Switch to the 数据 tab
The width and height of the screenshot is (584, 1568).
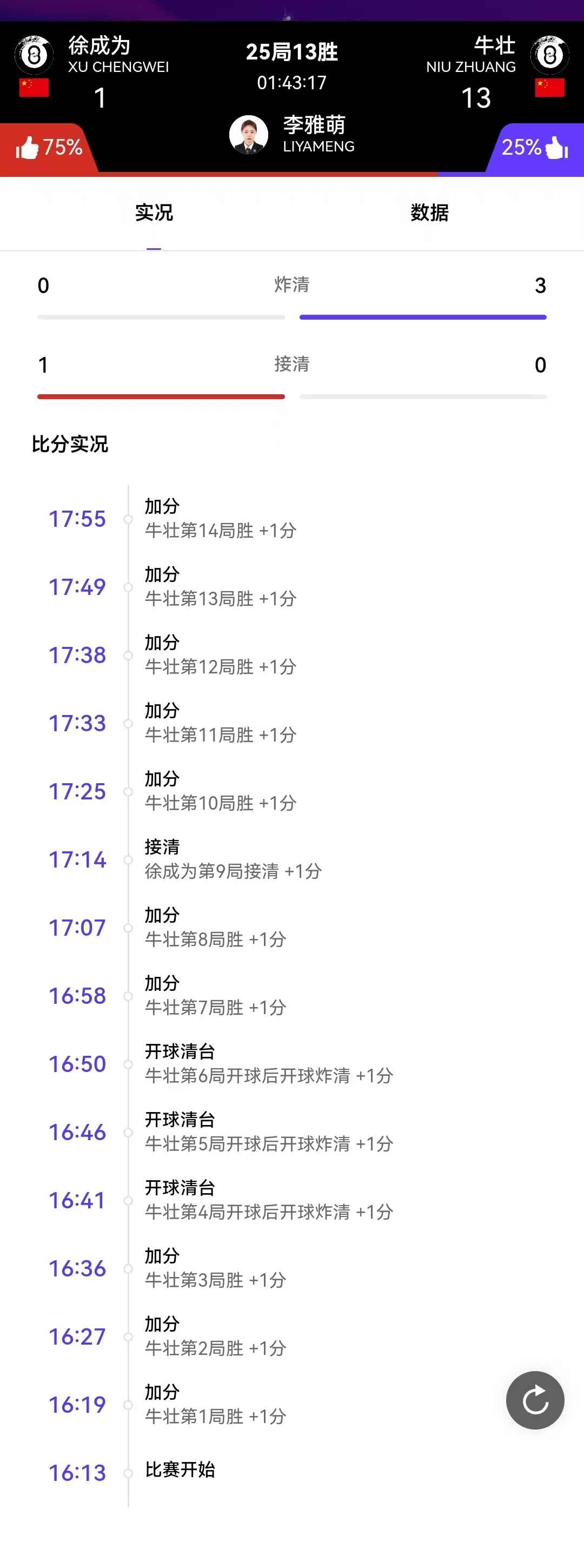(x=429, y=213)
